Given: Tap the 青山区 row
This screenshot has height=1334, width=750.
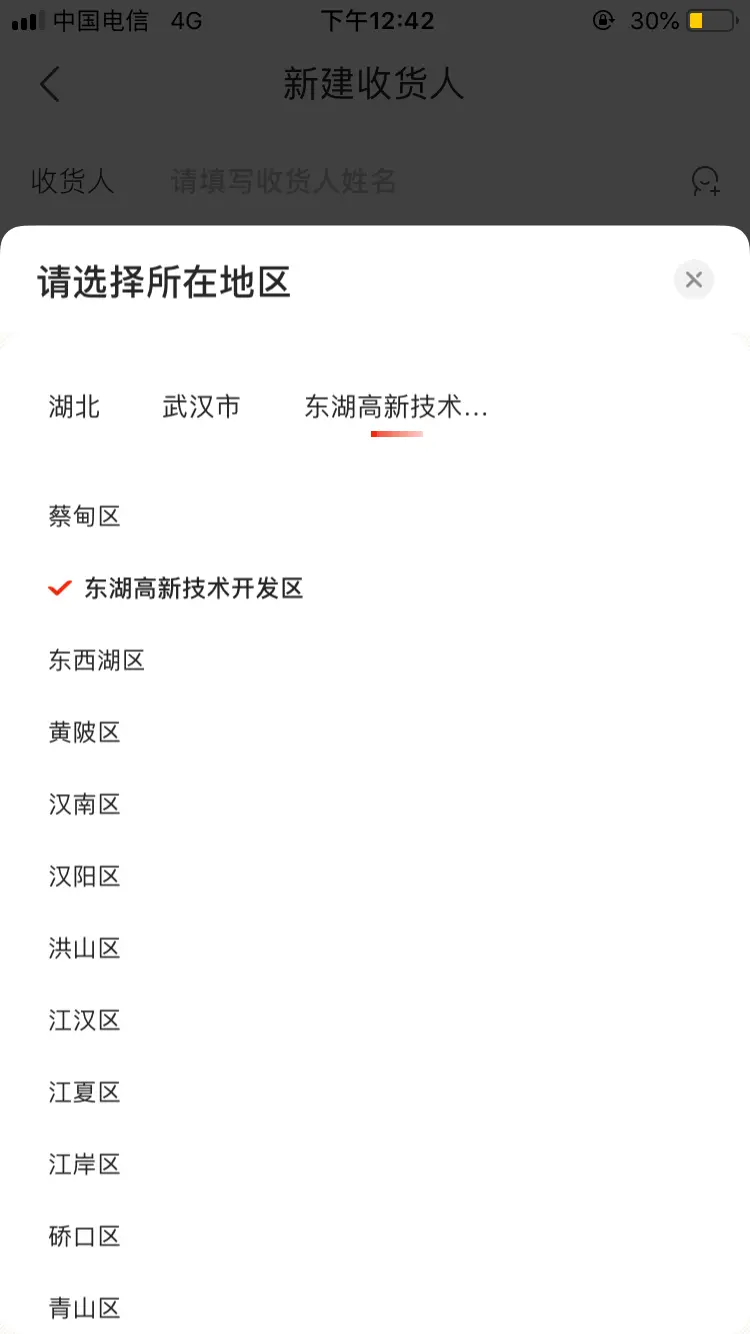Looking at the screenshot, I should coord(375,1305).
